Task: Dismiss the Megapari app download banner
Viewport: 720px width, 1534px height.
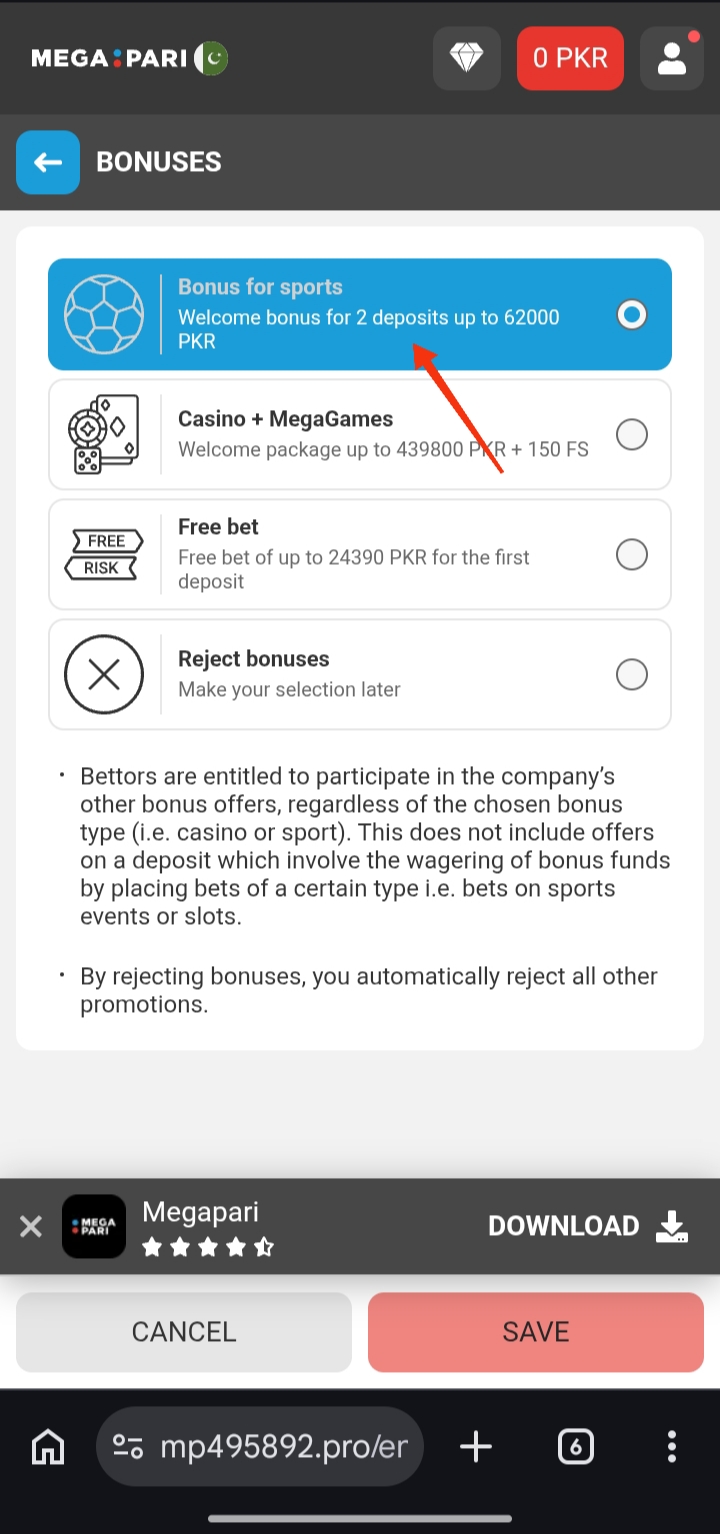Action: pyautogui.click(x=31, y=1226)
